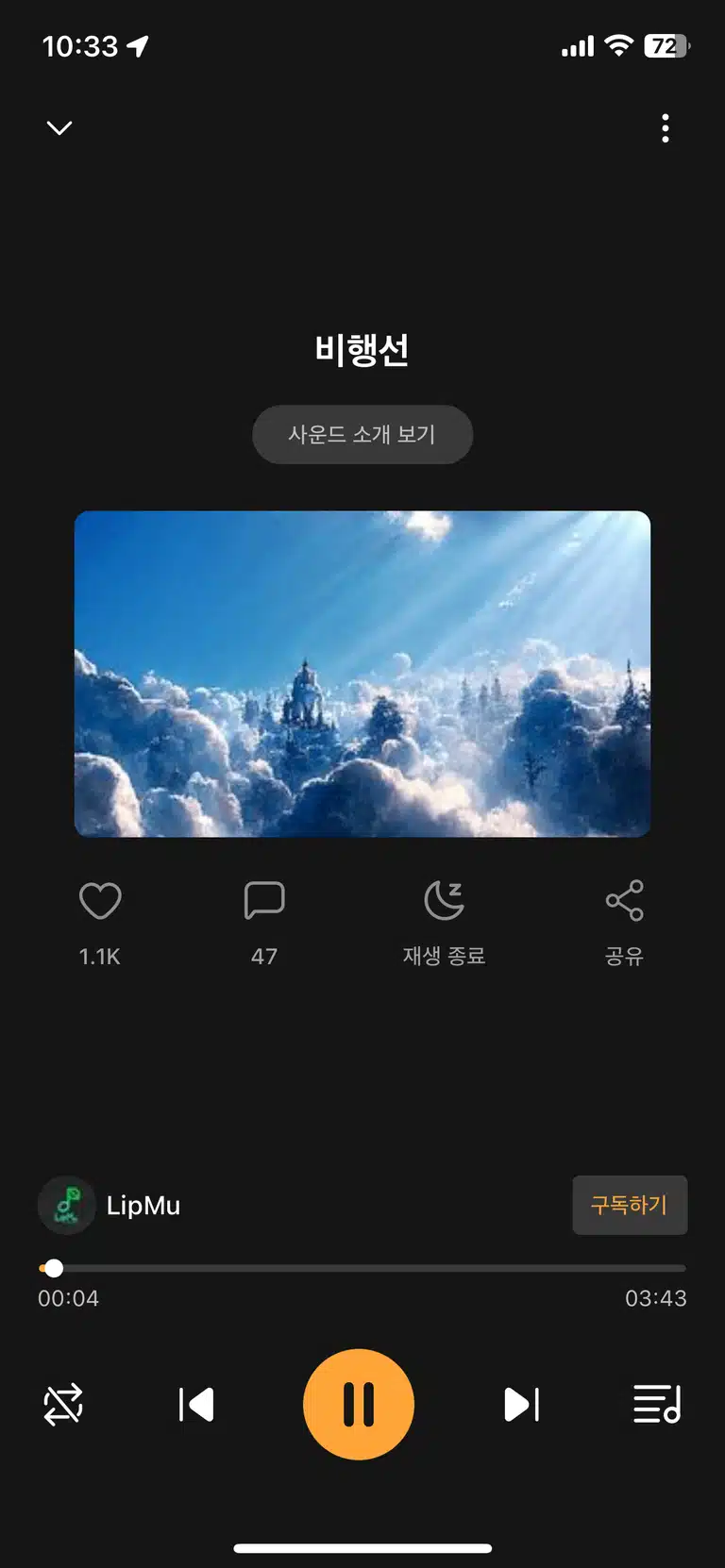This screenshot has height=1568, width=725.
Task: Subscribe with the 구독하기 button
Action: click(x=630, y=1205)
